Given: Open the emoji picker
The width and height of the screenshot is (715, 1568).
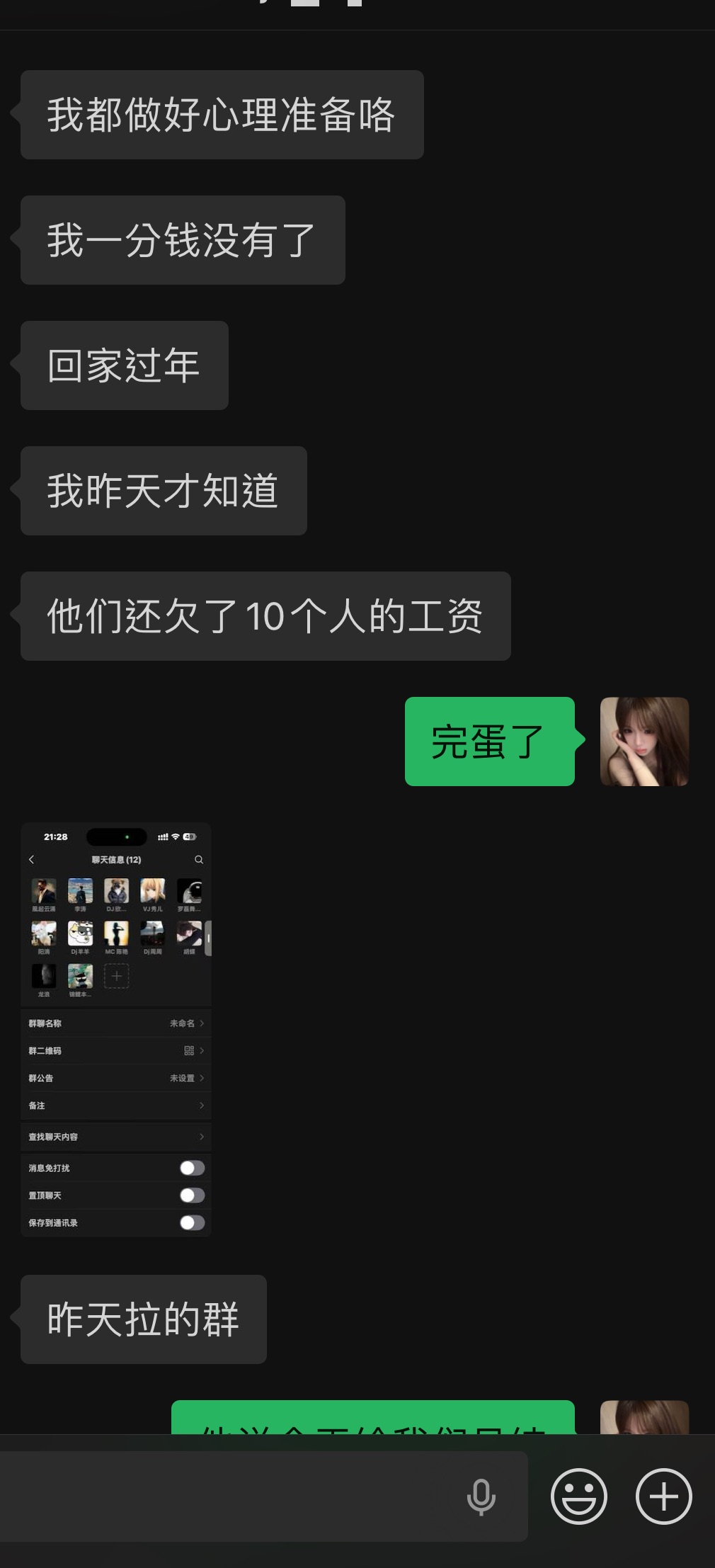Looking at the screenshot, I should click(578, 1496).
